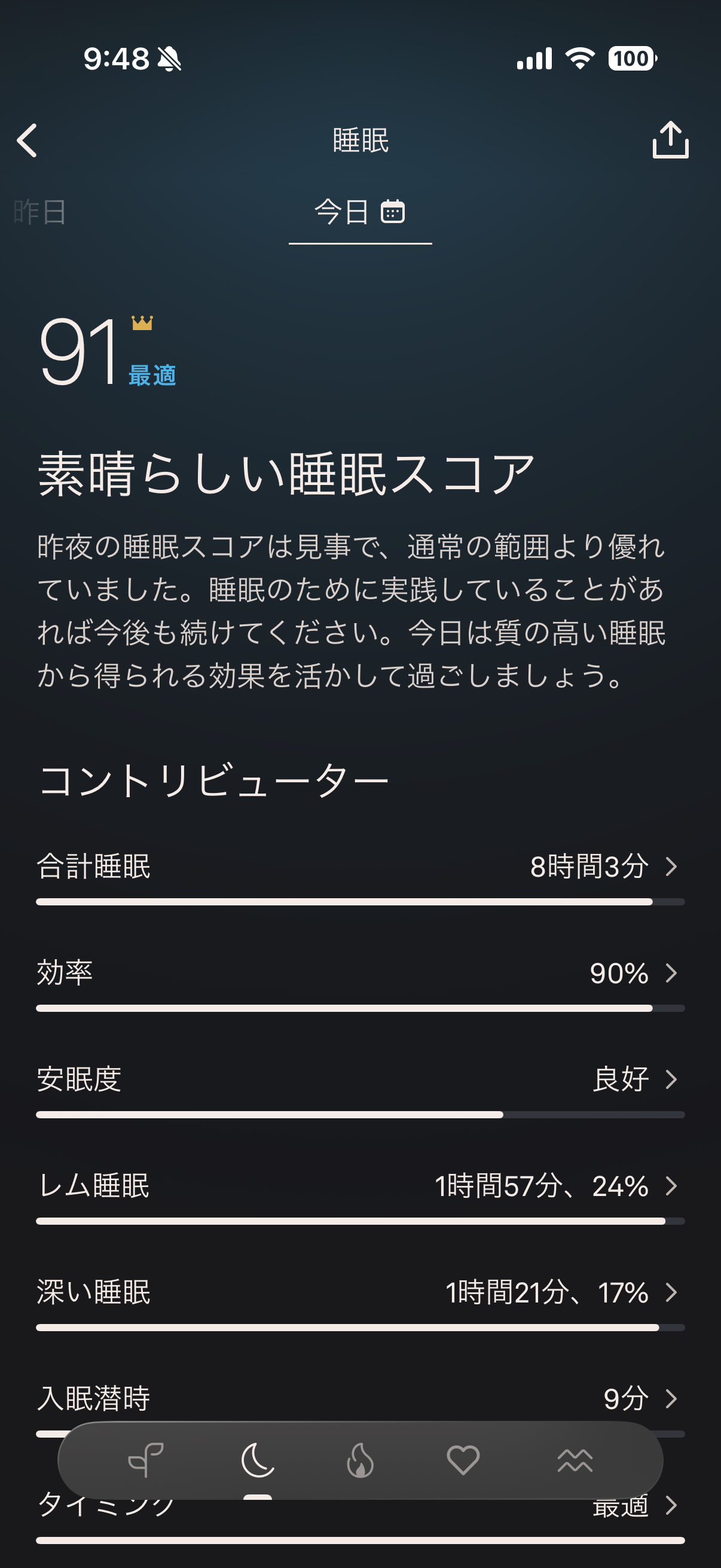
Task: Switch to the sprout home tab
Action: click(x=146, y=1460)
